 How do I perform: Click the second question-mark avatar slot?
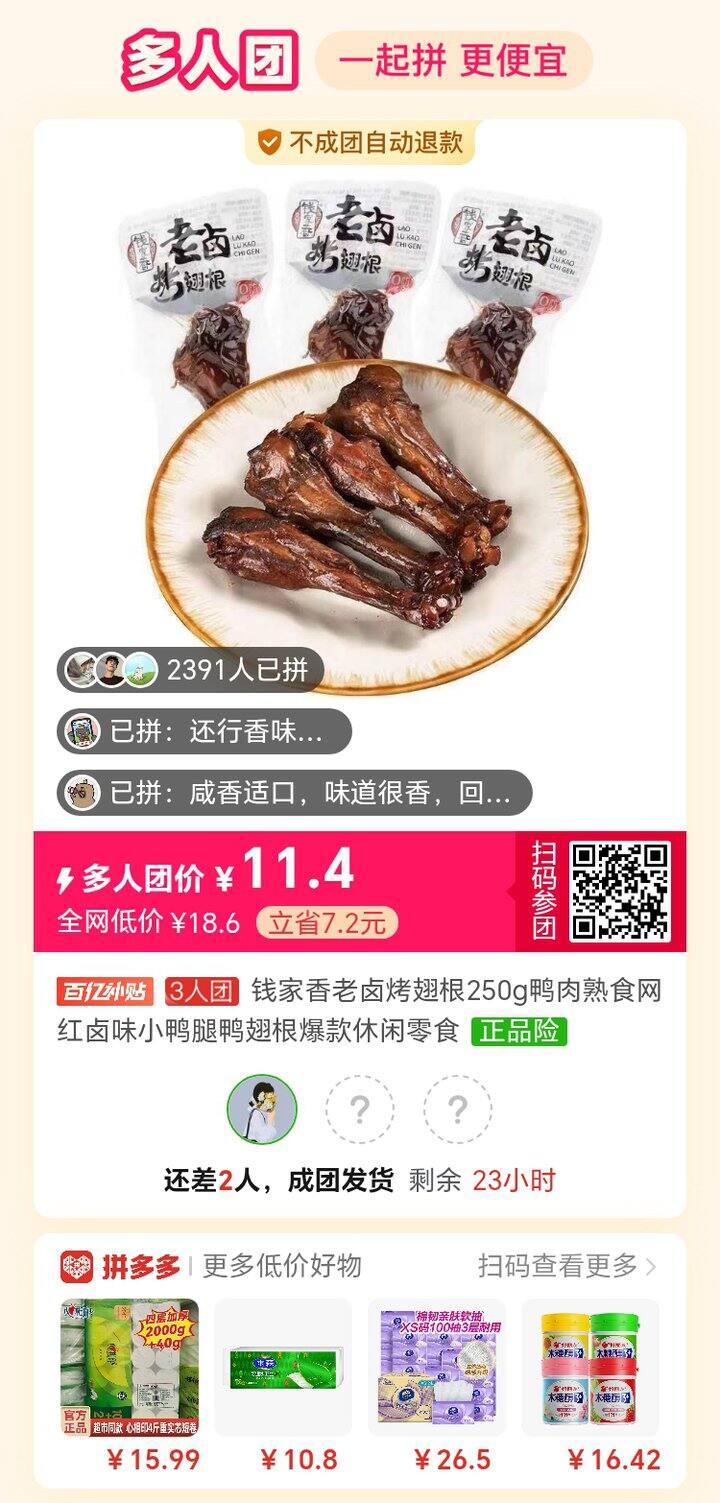coord(458,1110)
